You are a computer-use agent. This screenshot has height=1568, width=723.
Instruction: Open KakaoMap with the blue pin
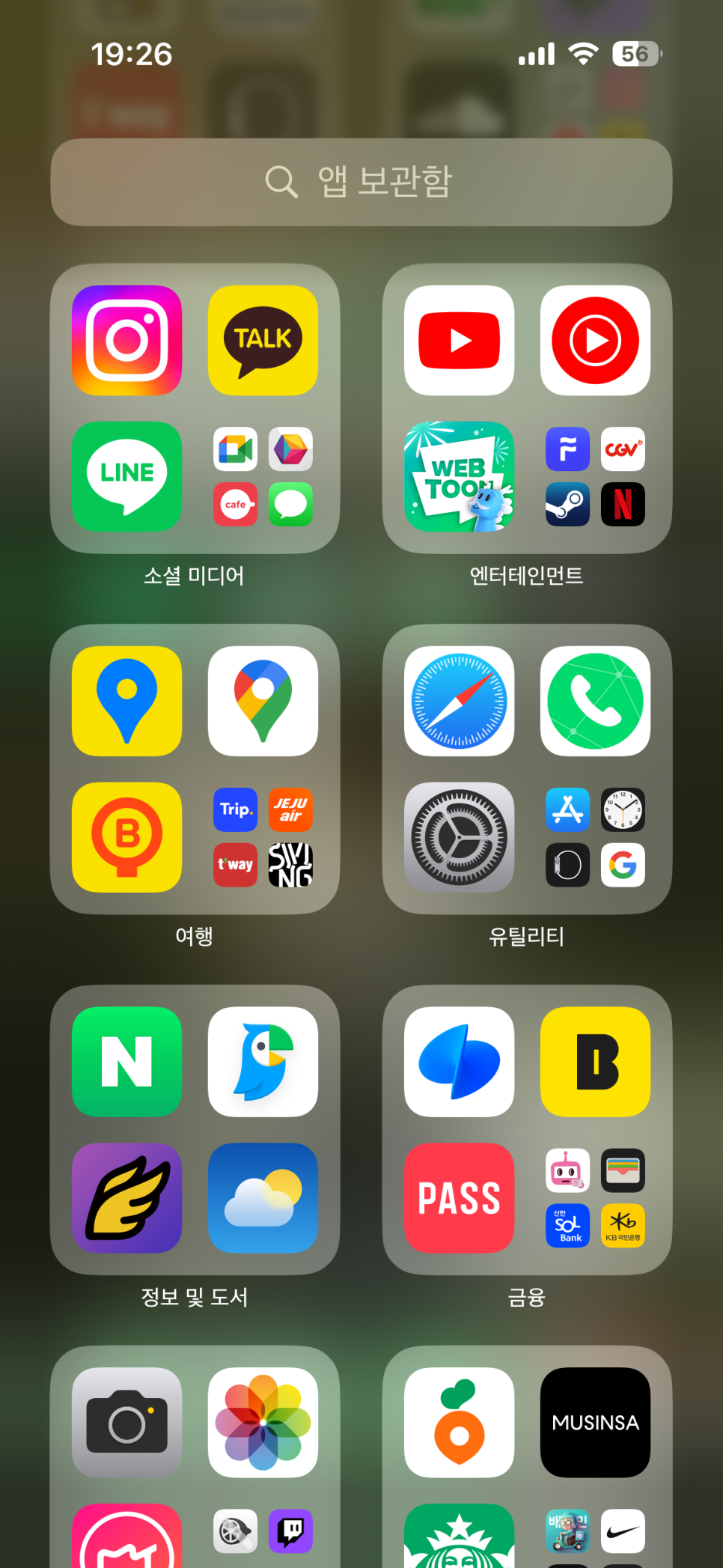127,701
